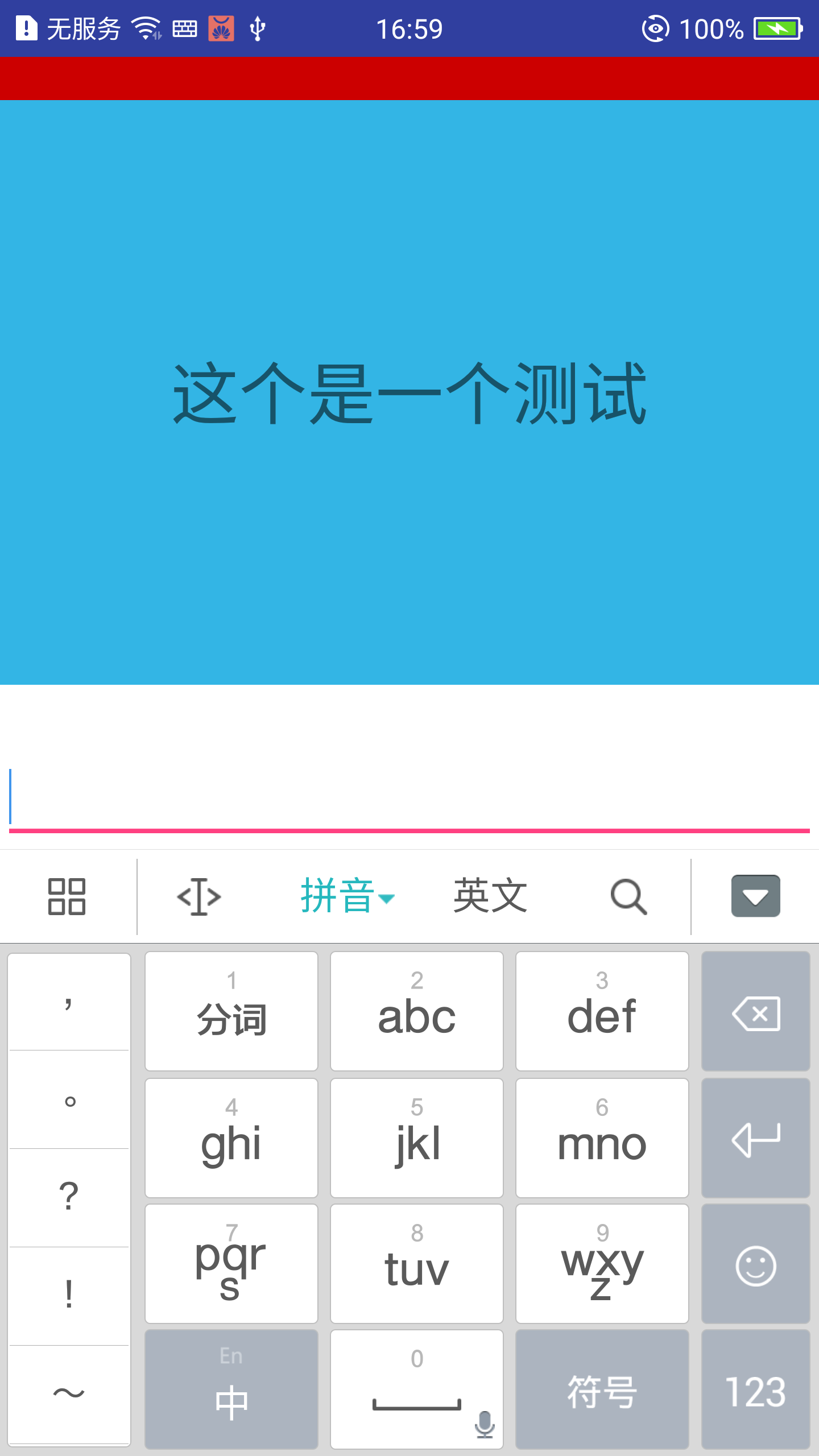Tap the 分词 key

click(x=231, y=1012)
